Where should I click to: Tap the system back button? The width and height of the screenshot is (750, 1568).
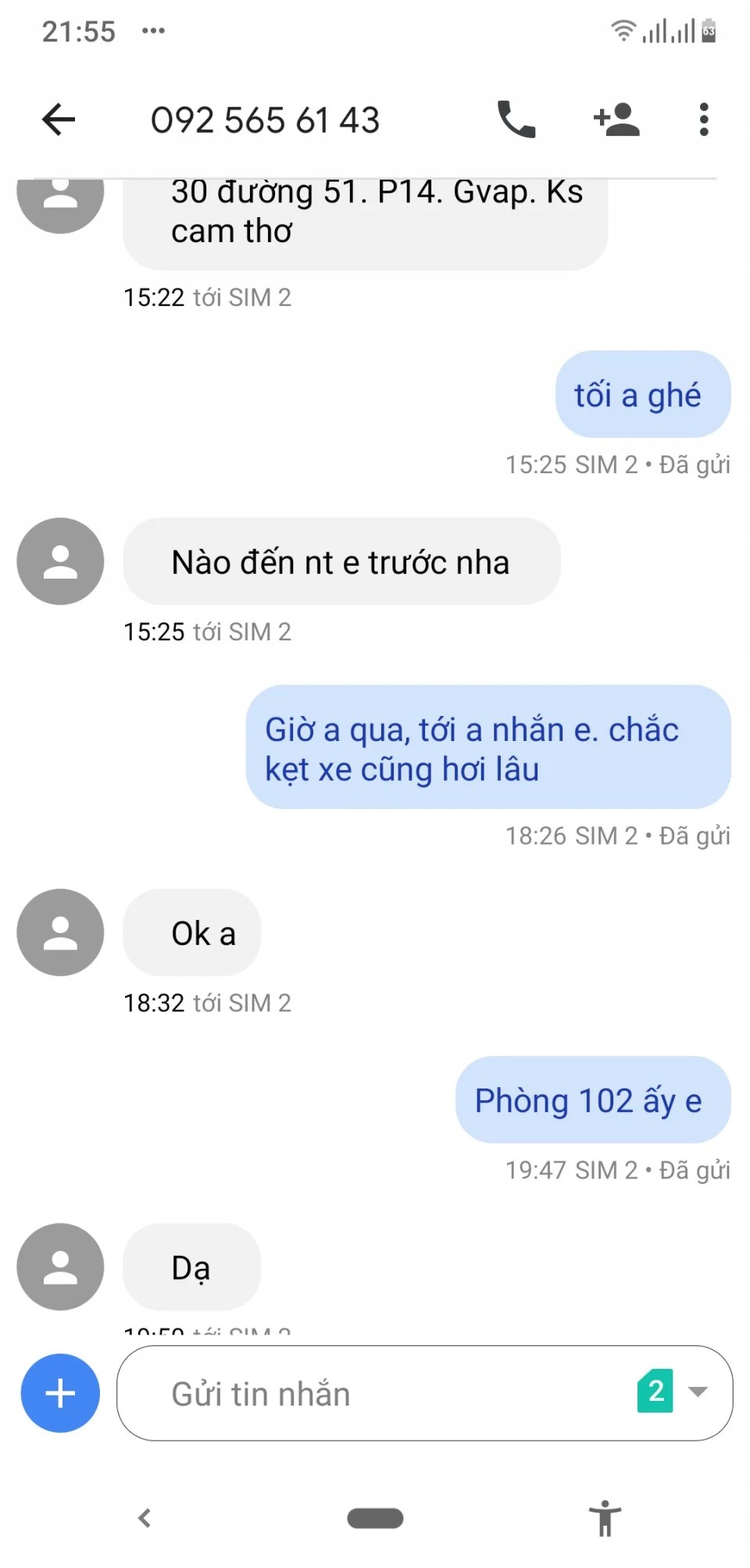[x=145, y=1518]
